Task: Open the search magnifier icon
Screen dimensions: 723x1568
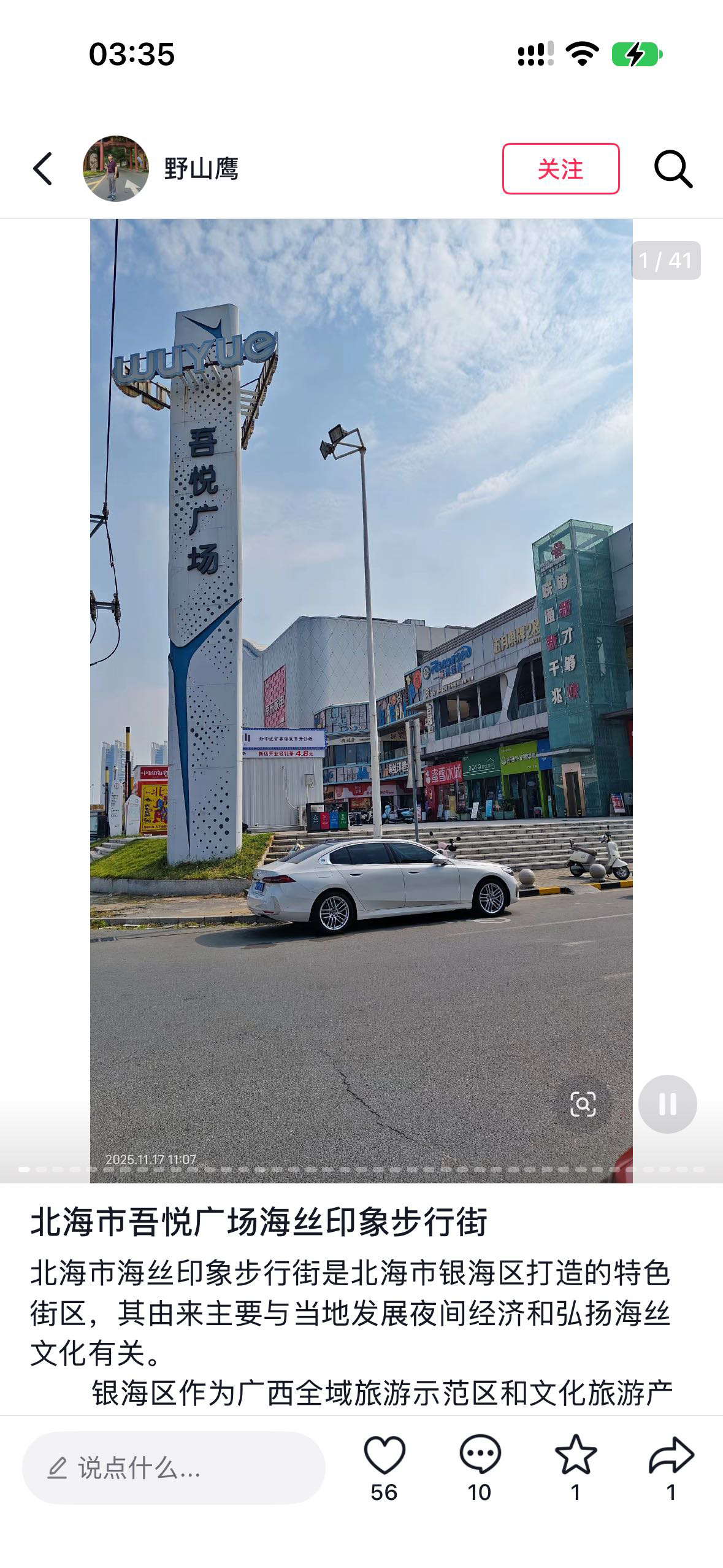Action: pos(673,169)
